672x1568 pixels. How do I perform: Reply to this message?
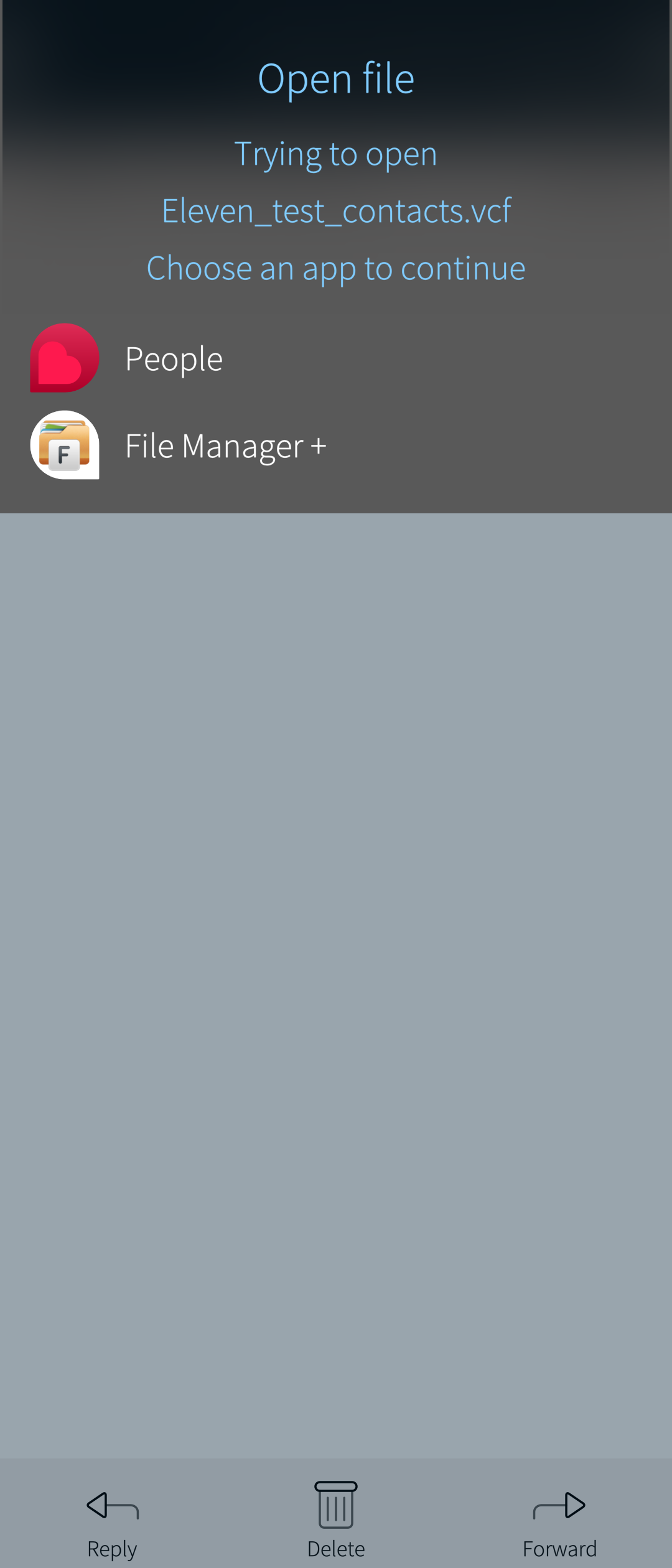112,1518
